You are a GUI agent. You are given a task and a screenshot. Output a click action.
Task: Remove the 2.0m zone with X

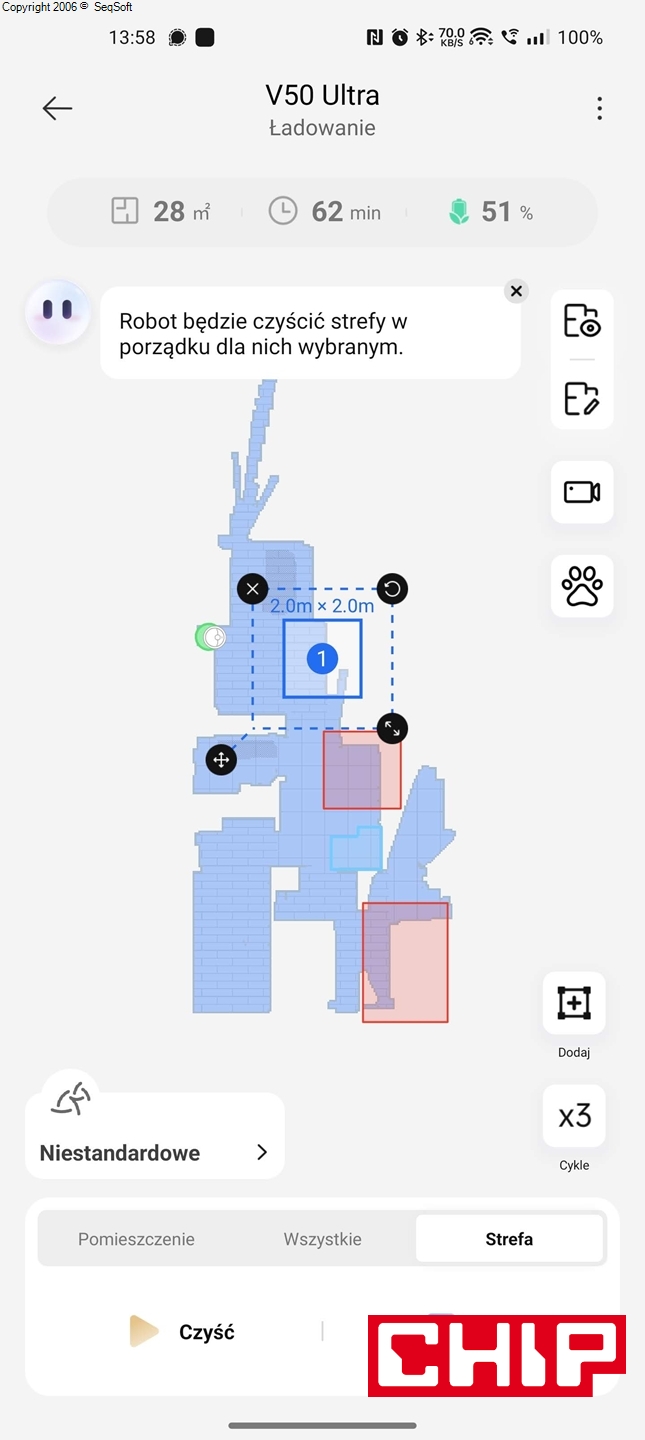(x=253, y=588)
